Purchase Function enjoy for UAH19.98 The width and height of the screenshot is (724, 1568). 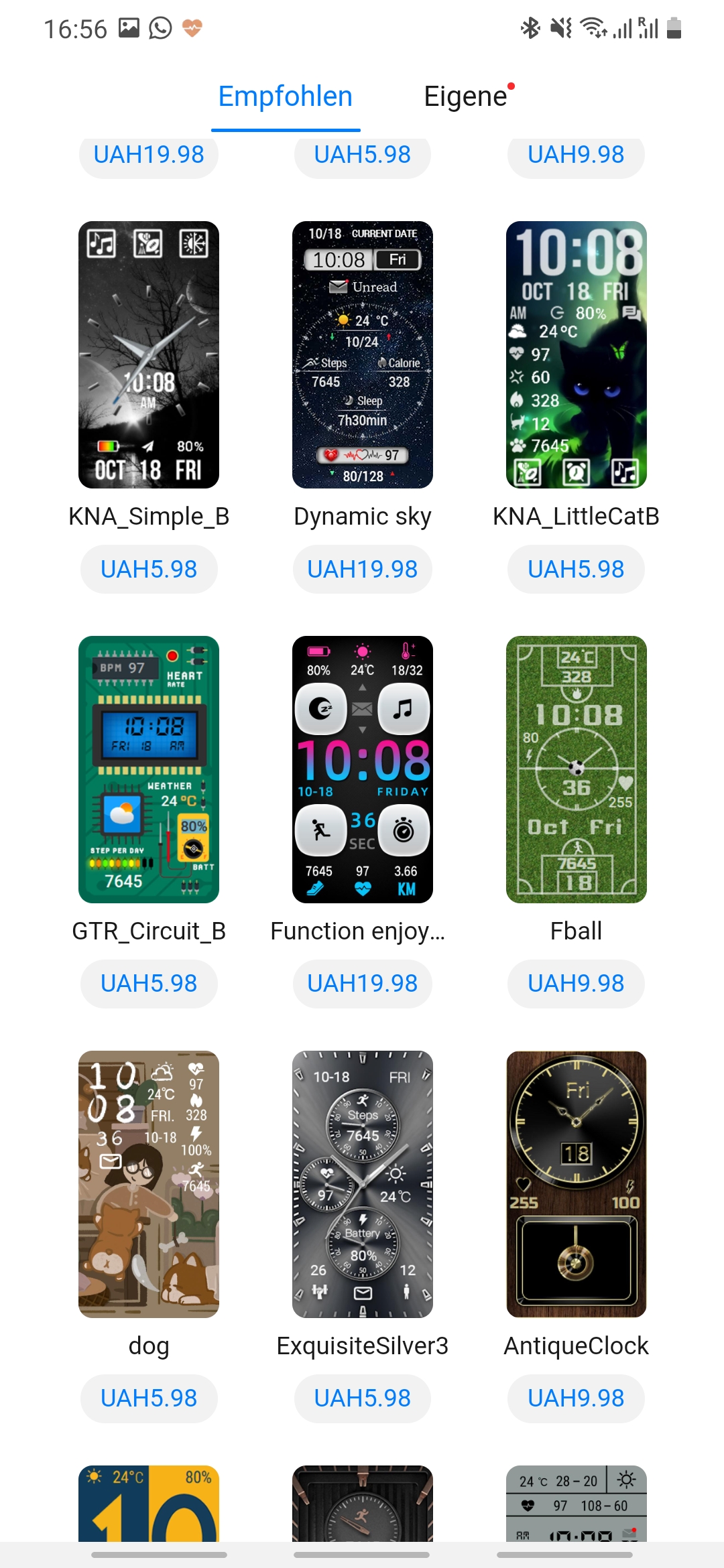(x=363, y=984)
